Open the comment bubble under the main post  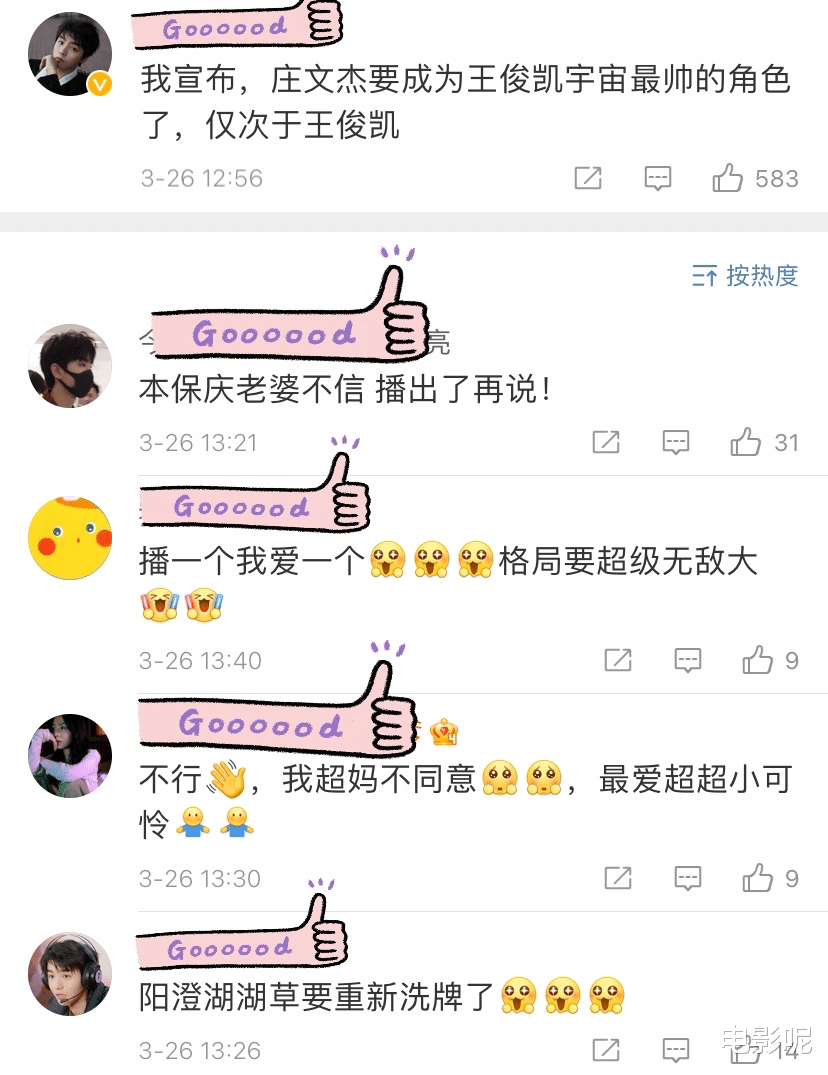(658, 178)
